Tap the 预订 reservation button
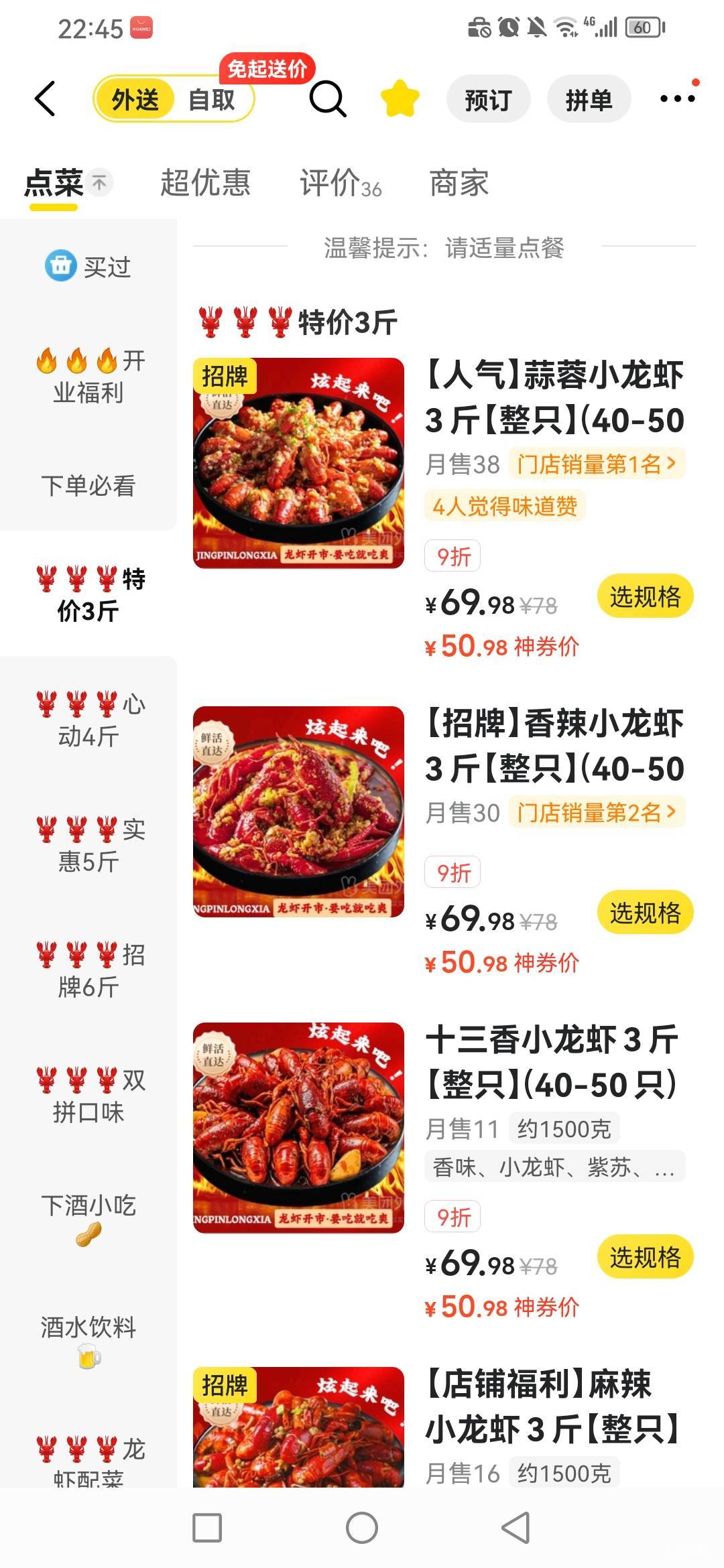Screen dimensions: 724x1568 tap(488, 100)
